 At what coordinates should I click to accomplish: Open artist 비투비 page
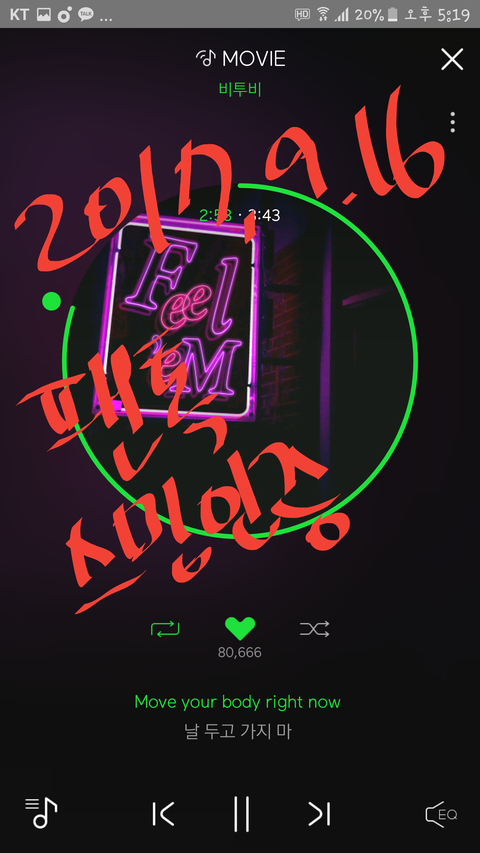[240, 89]
